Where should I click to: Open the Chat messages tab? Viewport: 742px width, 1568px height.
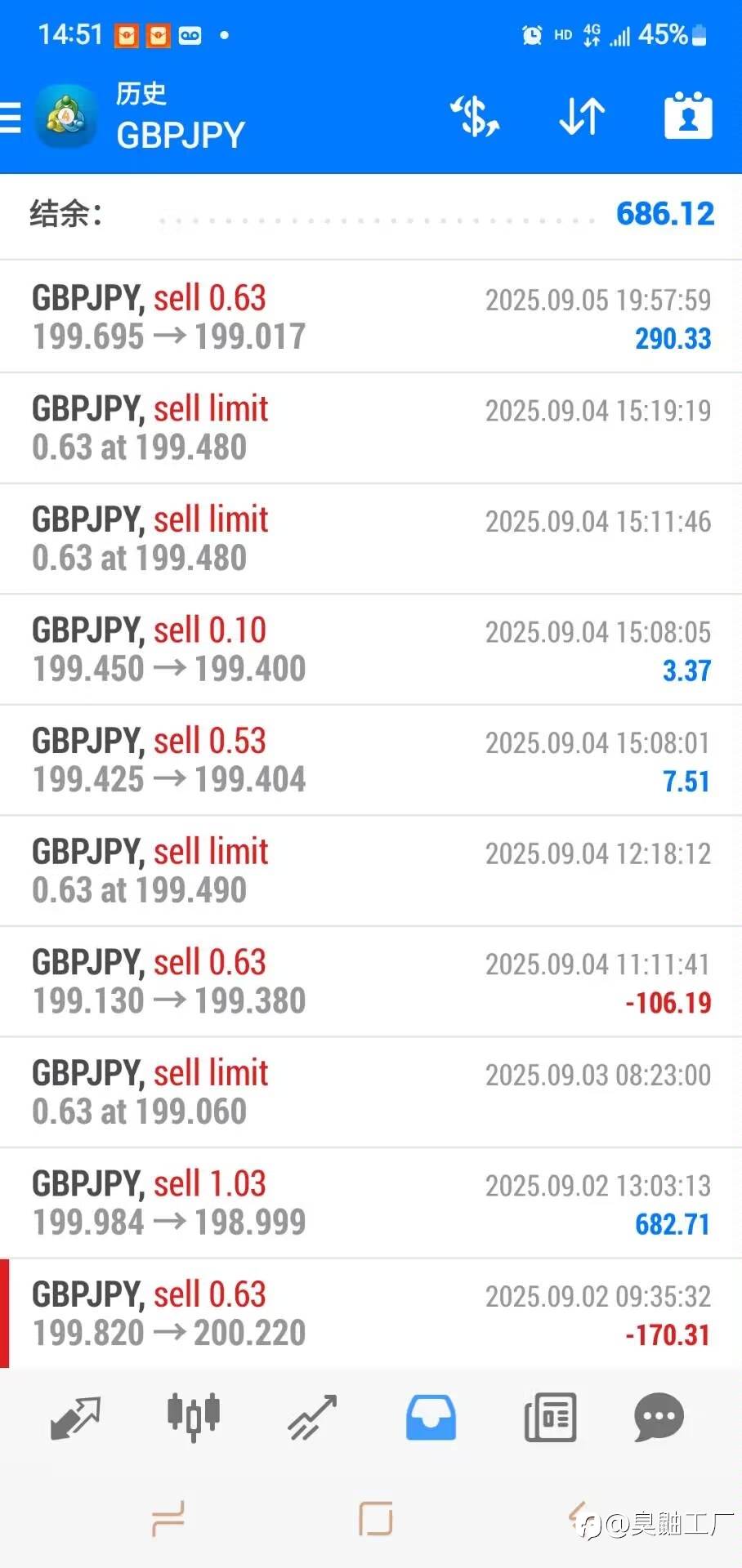[x=659, y=1417]
